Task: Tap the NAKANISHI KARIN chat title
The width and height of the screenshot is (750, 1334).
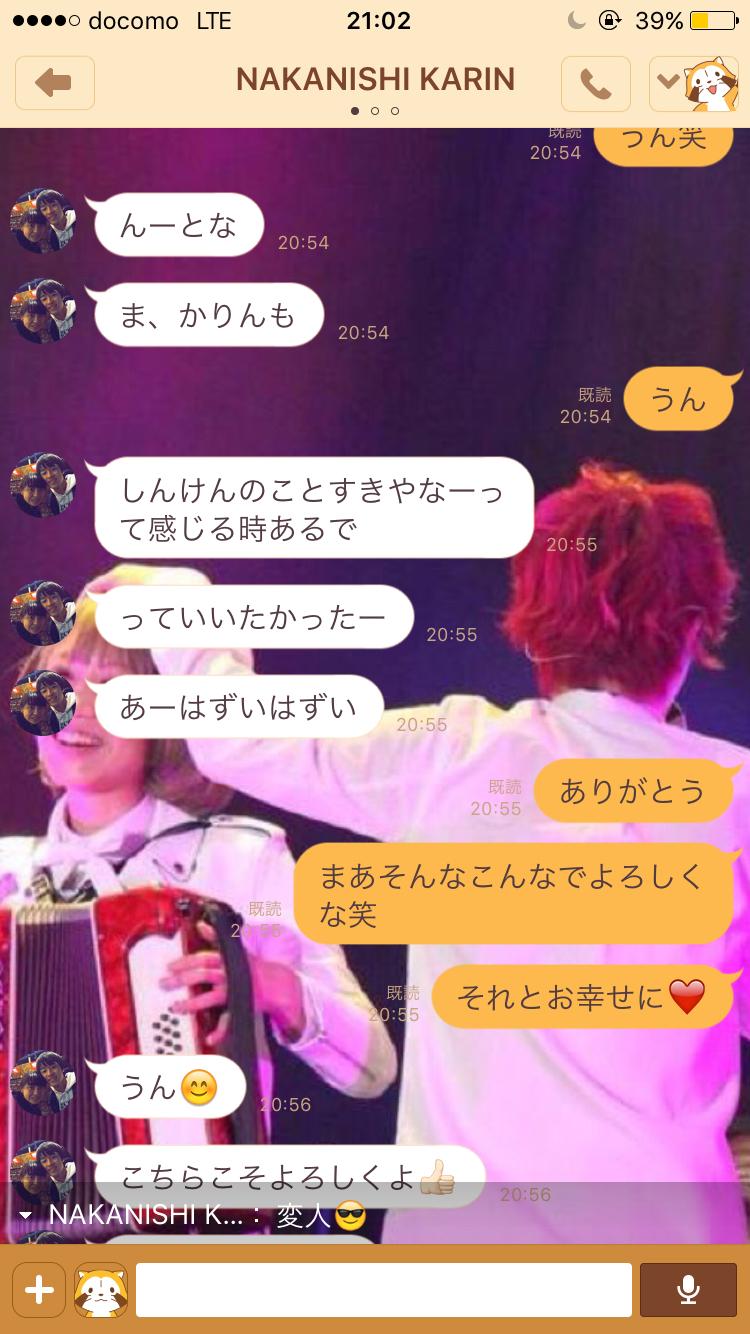Action: coord(375,78)
